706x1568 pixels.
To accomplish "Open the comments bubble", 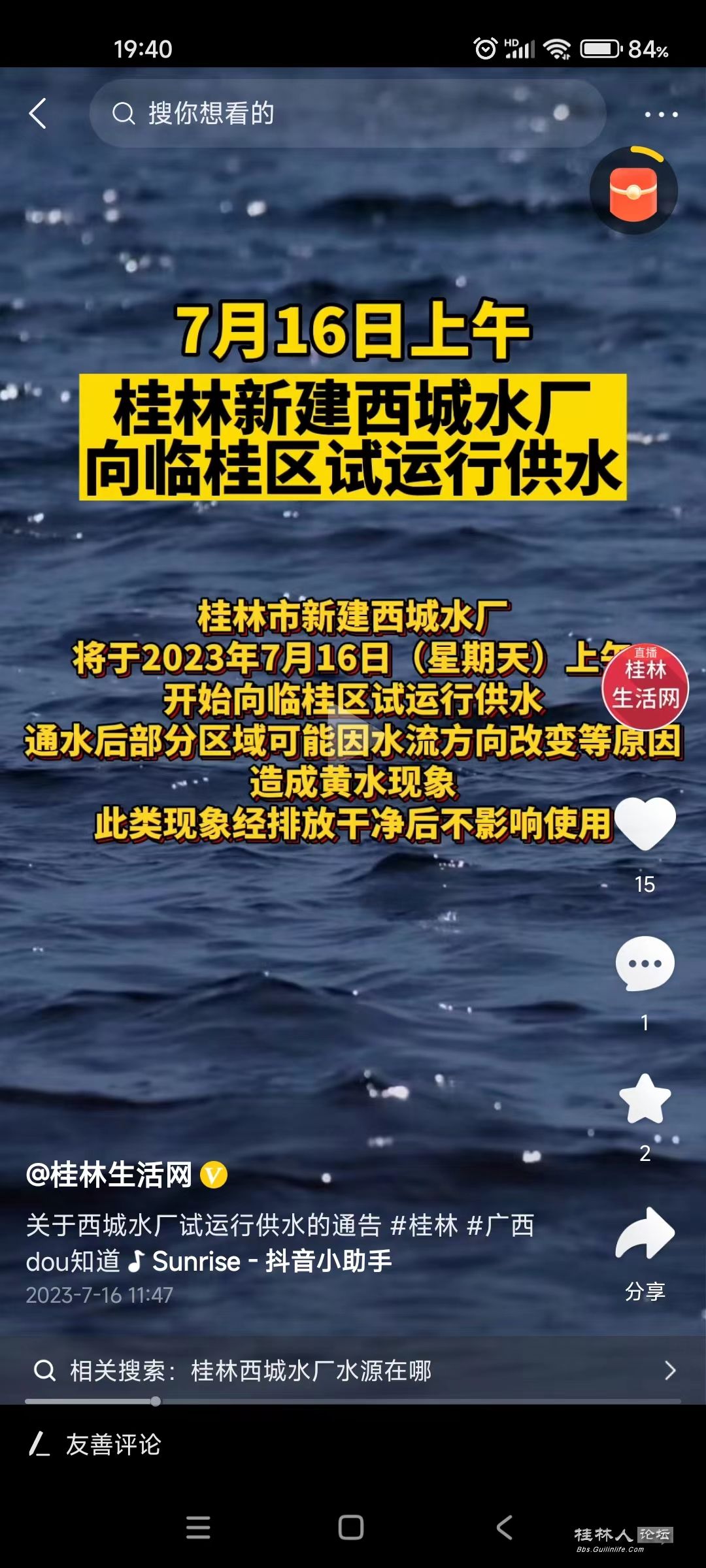I will coord(645,964).
